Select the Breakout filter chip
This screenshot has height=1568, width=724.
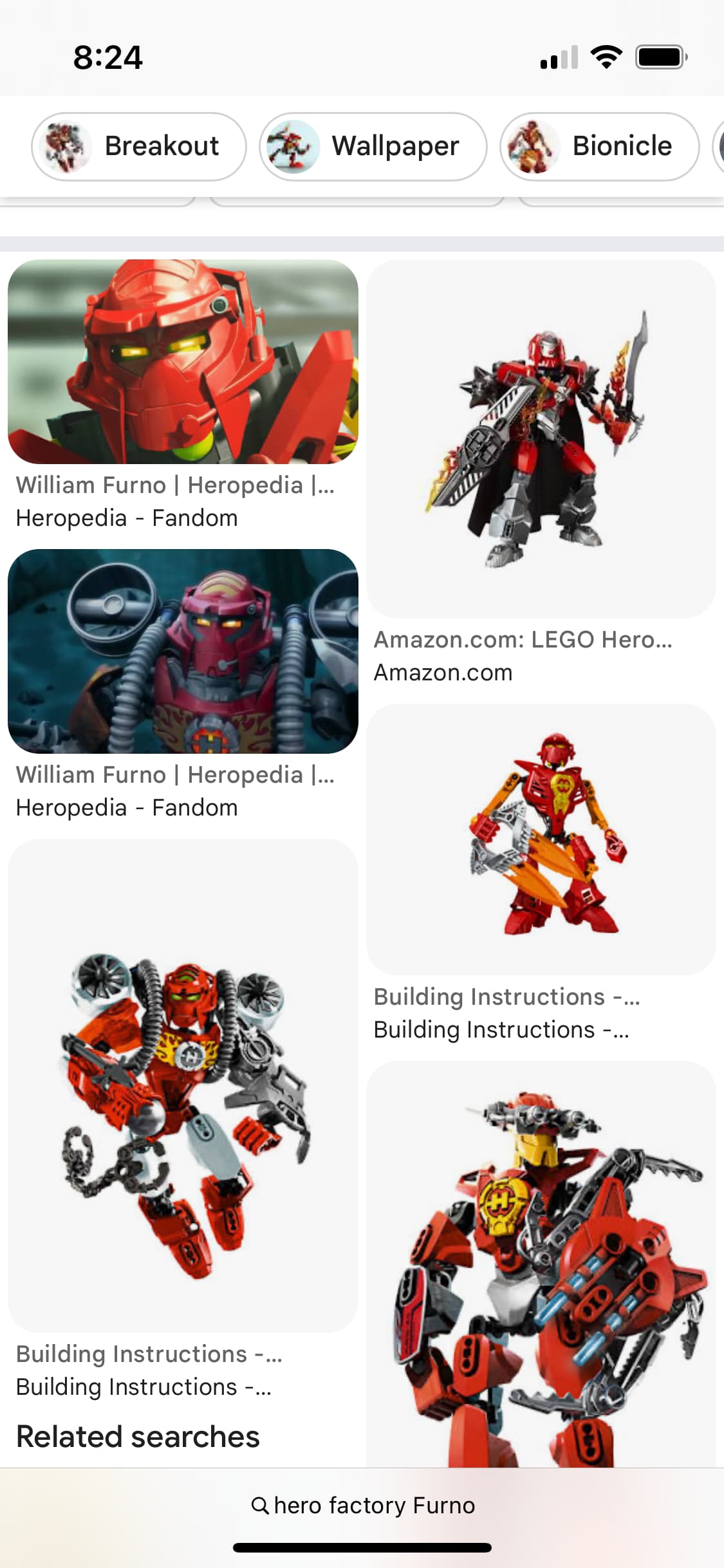pyautogui.click(x=138, y=146)
